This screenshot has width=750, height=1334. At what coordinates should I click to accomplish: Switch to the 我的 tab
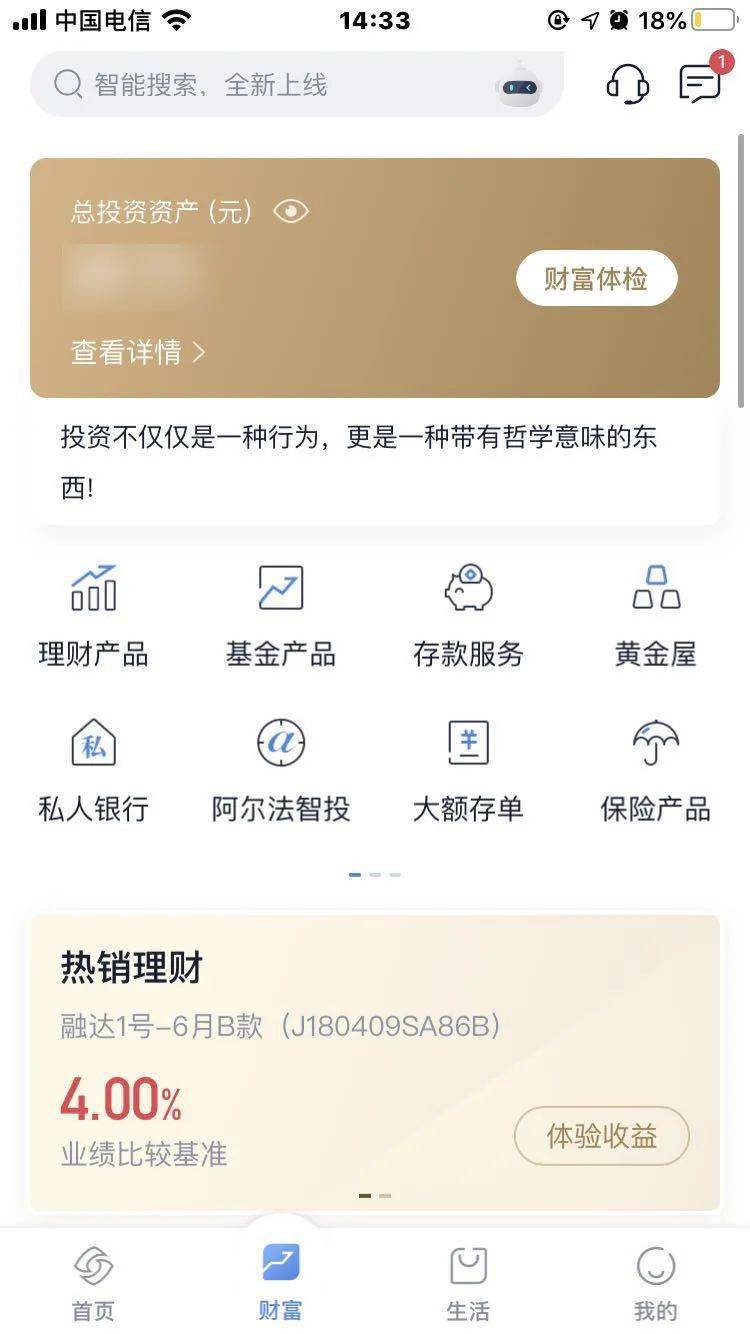[656, 1285]
